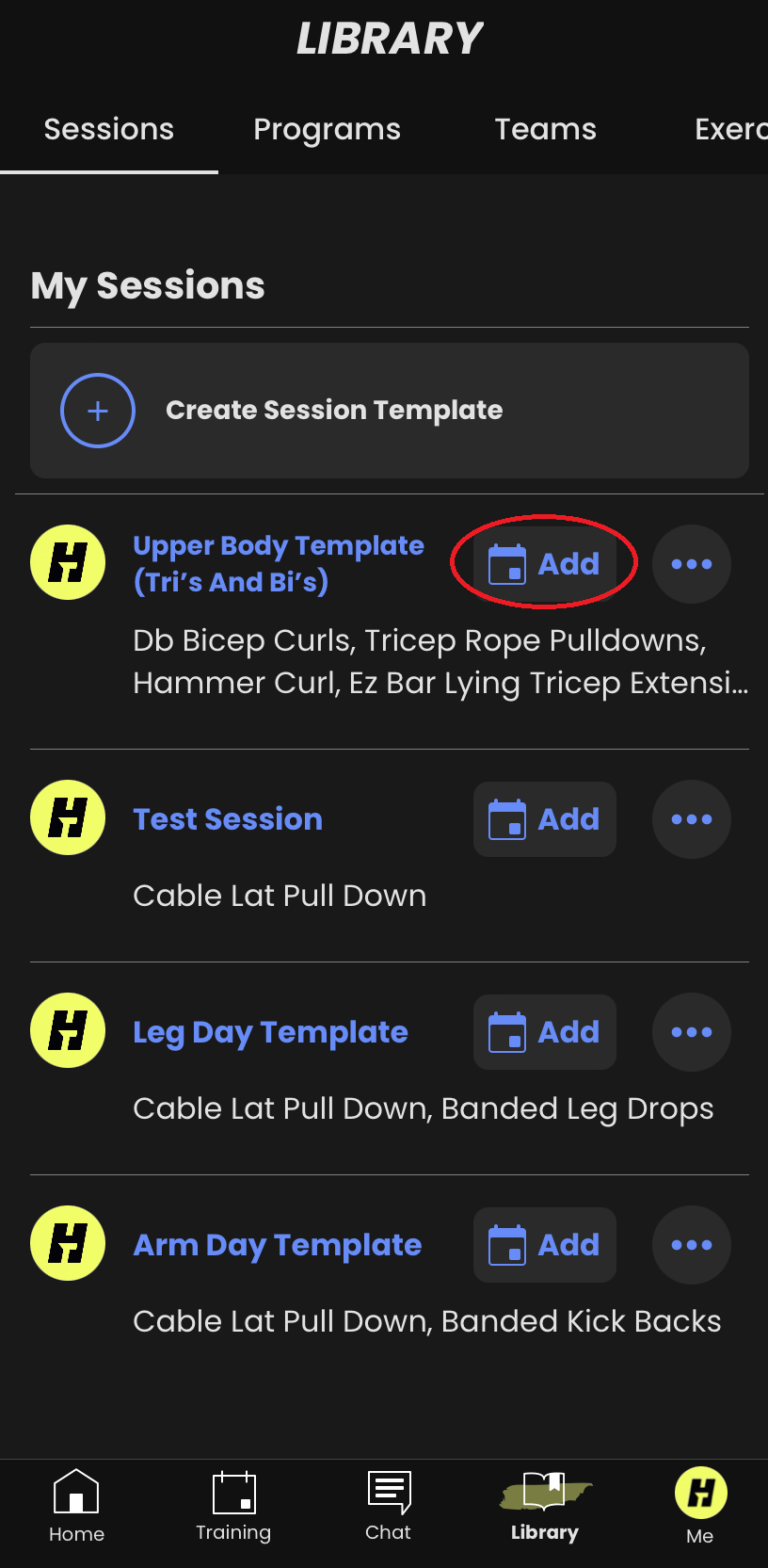The height and width of the screenshot is (1568, 768).
Task: Switch to the Training tab
Action: 233,1507
